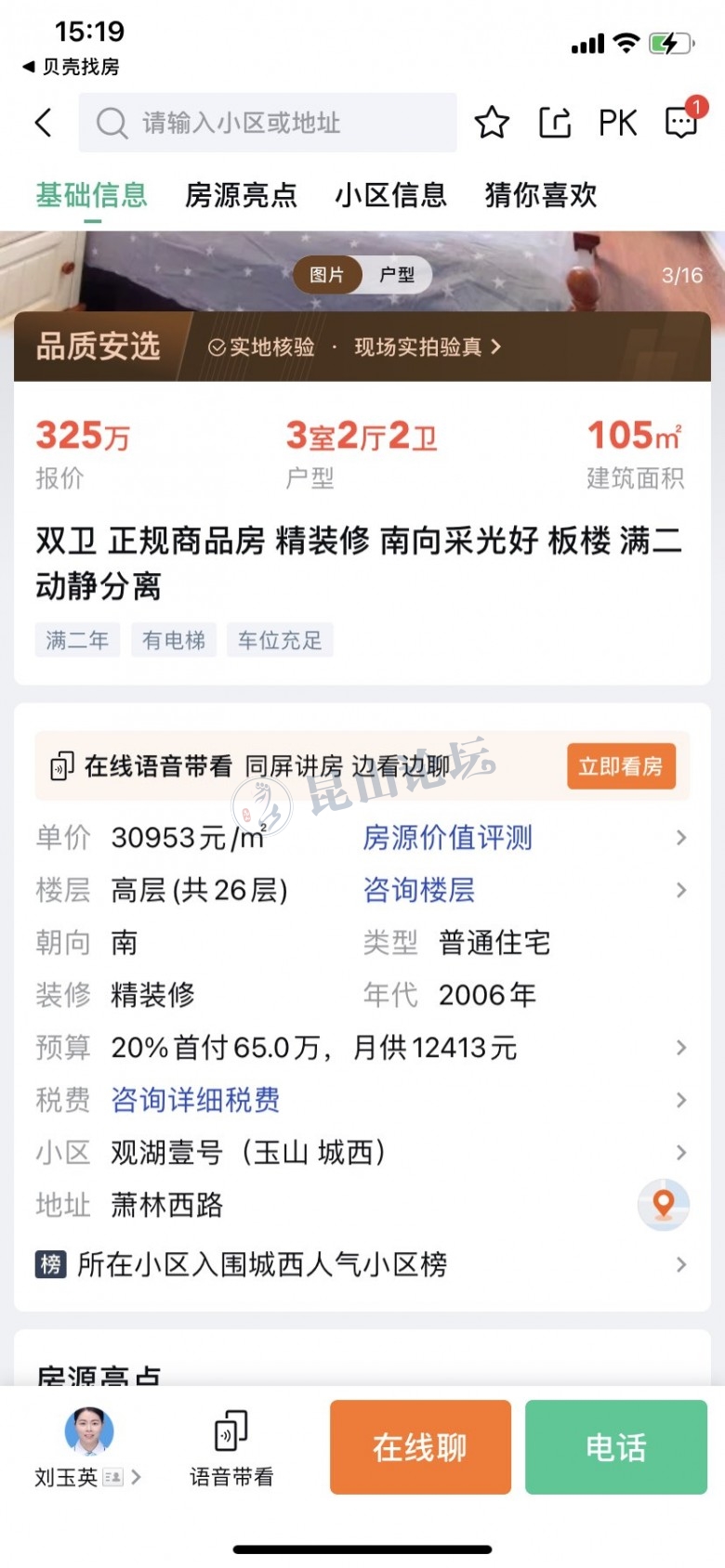Jump to the 猜你喜欢 tab

point(540,195)
